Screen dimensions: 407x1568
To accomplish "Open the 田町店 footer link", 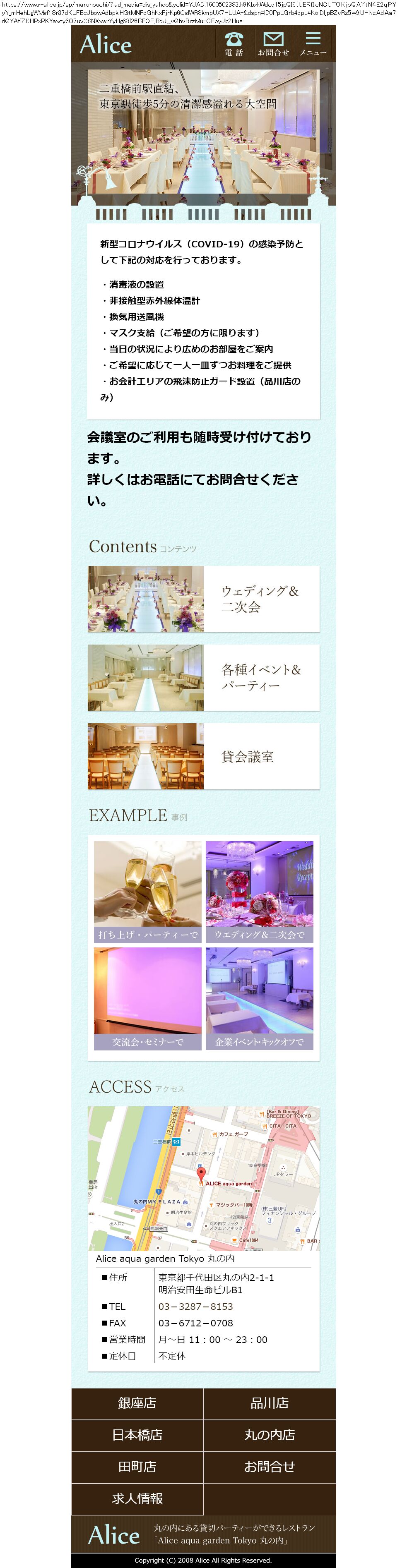I will click(137, 1466).
